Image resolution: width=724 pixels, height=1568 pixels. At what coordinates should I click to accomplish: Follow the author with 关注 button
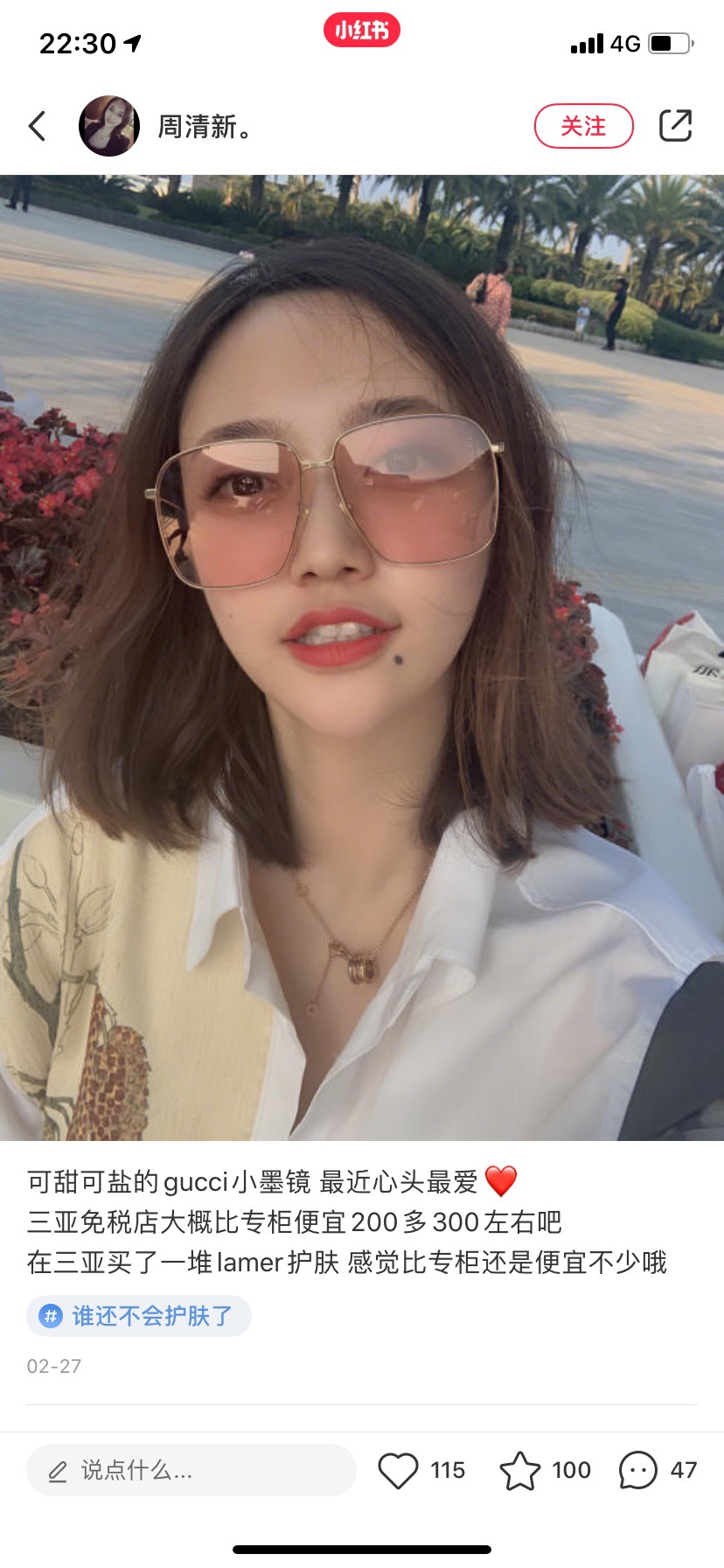583,126
